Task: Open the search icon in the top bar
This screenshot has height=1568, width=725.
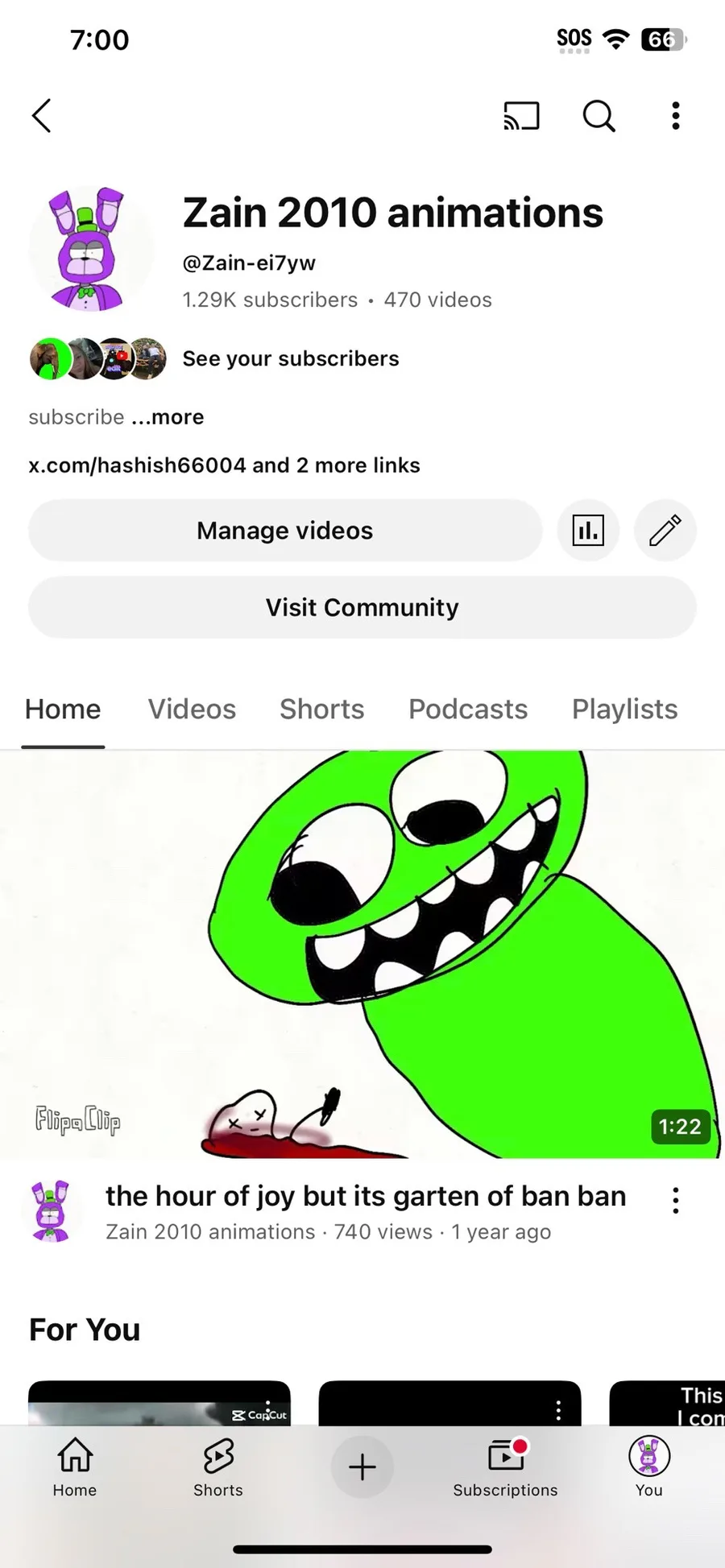Action: tap(599, 116)
